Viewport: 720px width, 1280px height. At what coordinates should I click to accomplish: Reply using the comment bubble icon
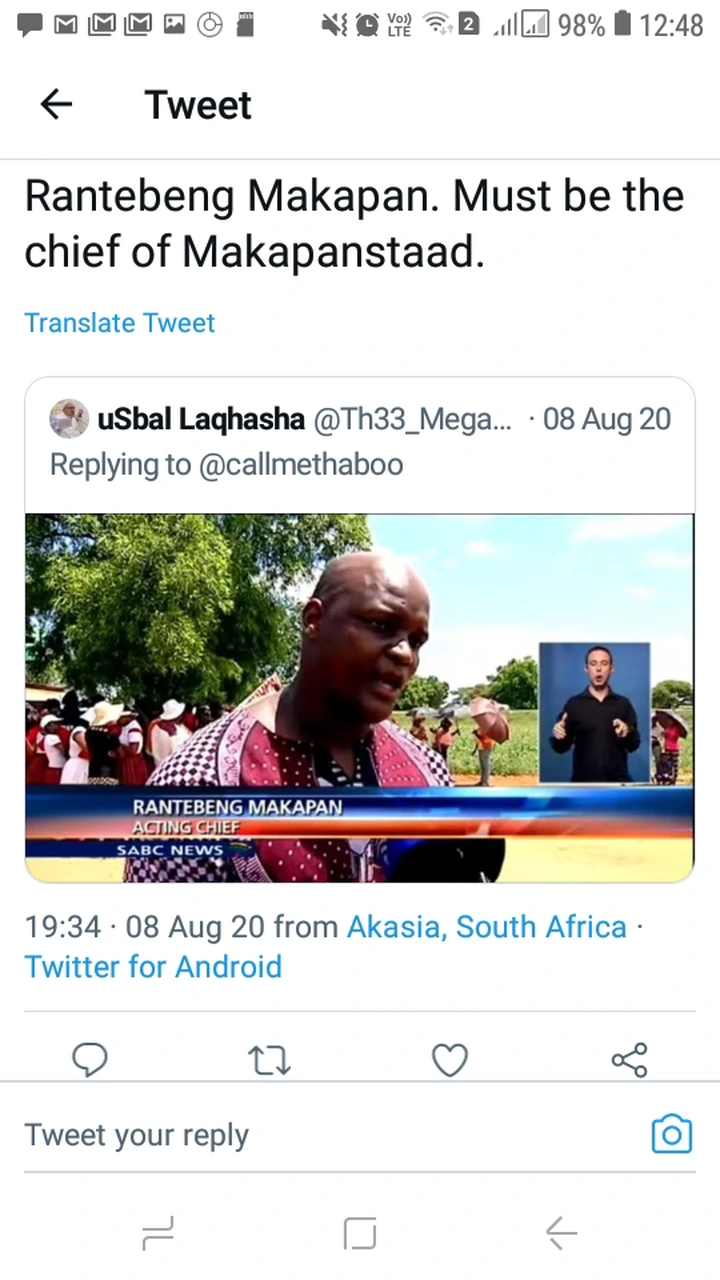[x=90, y=1059]
